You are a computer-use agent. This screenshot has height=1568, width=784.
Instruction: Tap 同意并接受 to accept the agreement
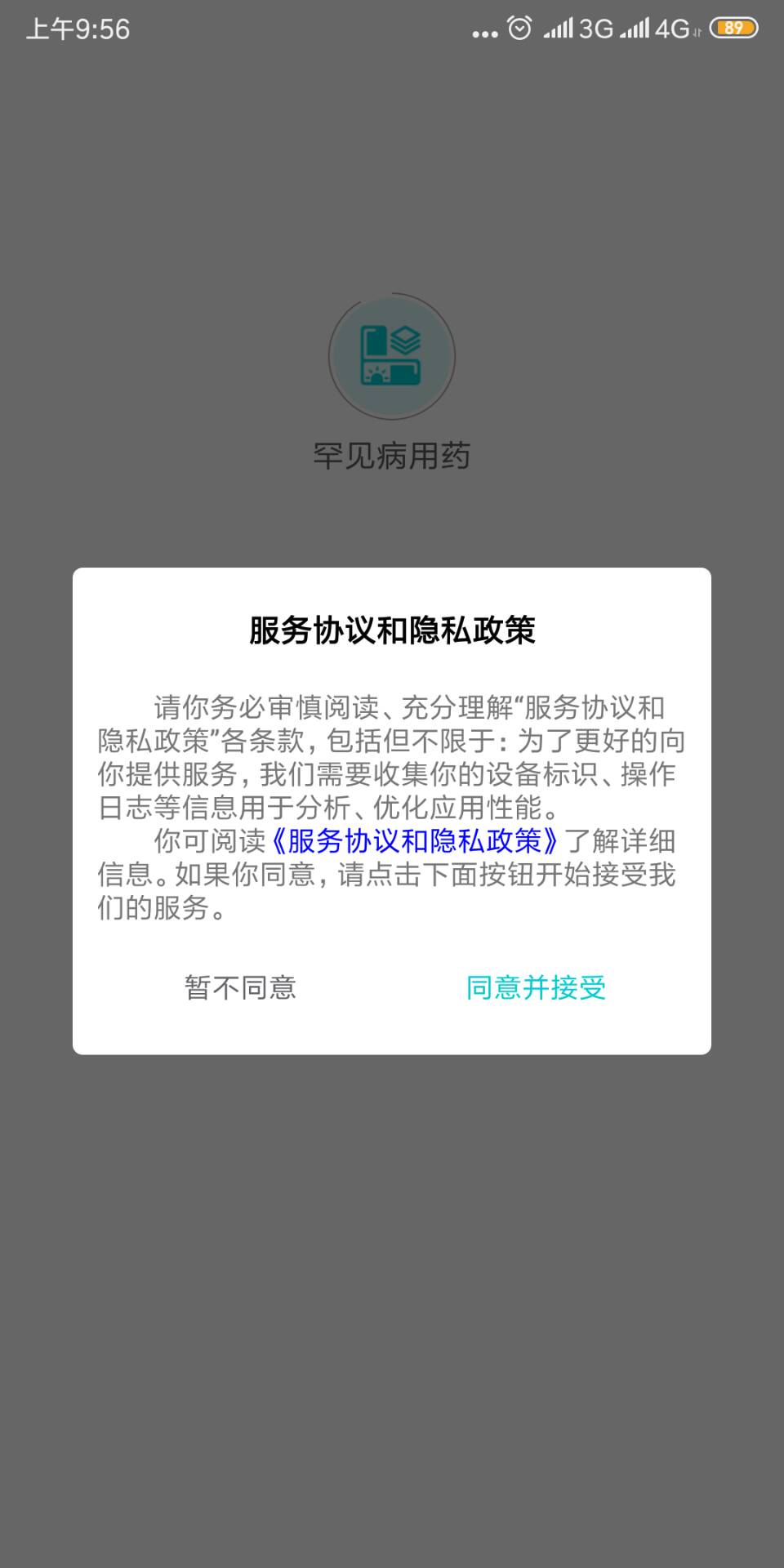[x=536, y=988]
